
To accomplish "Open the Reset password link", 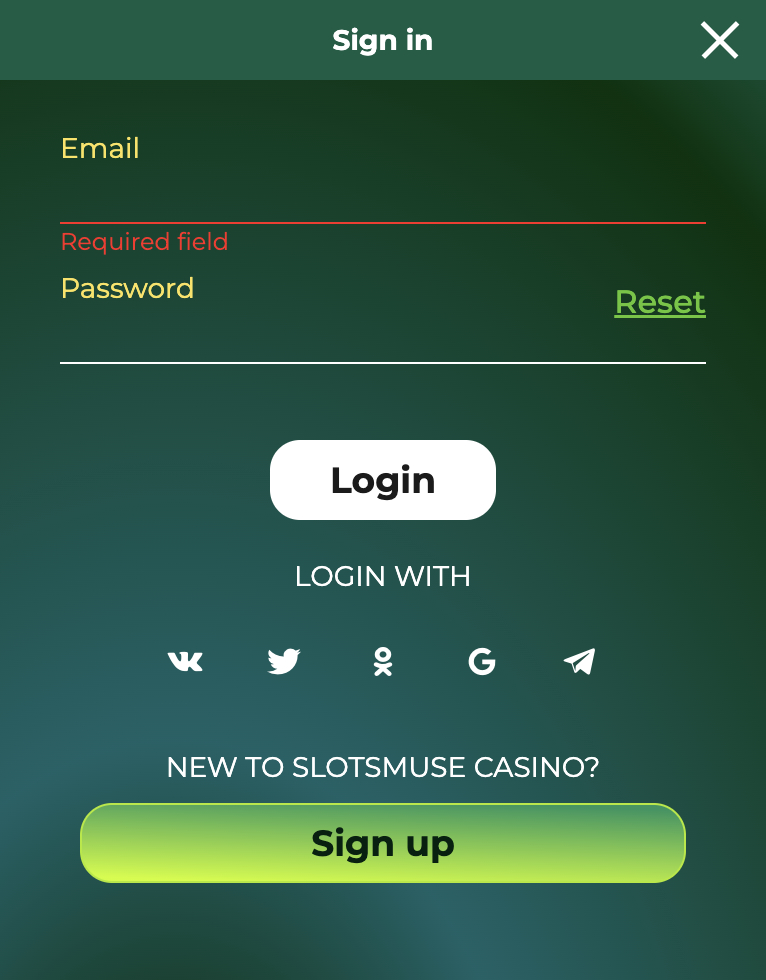I will click(660, 302).
